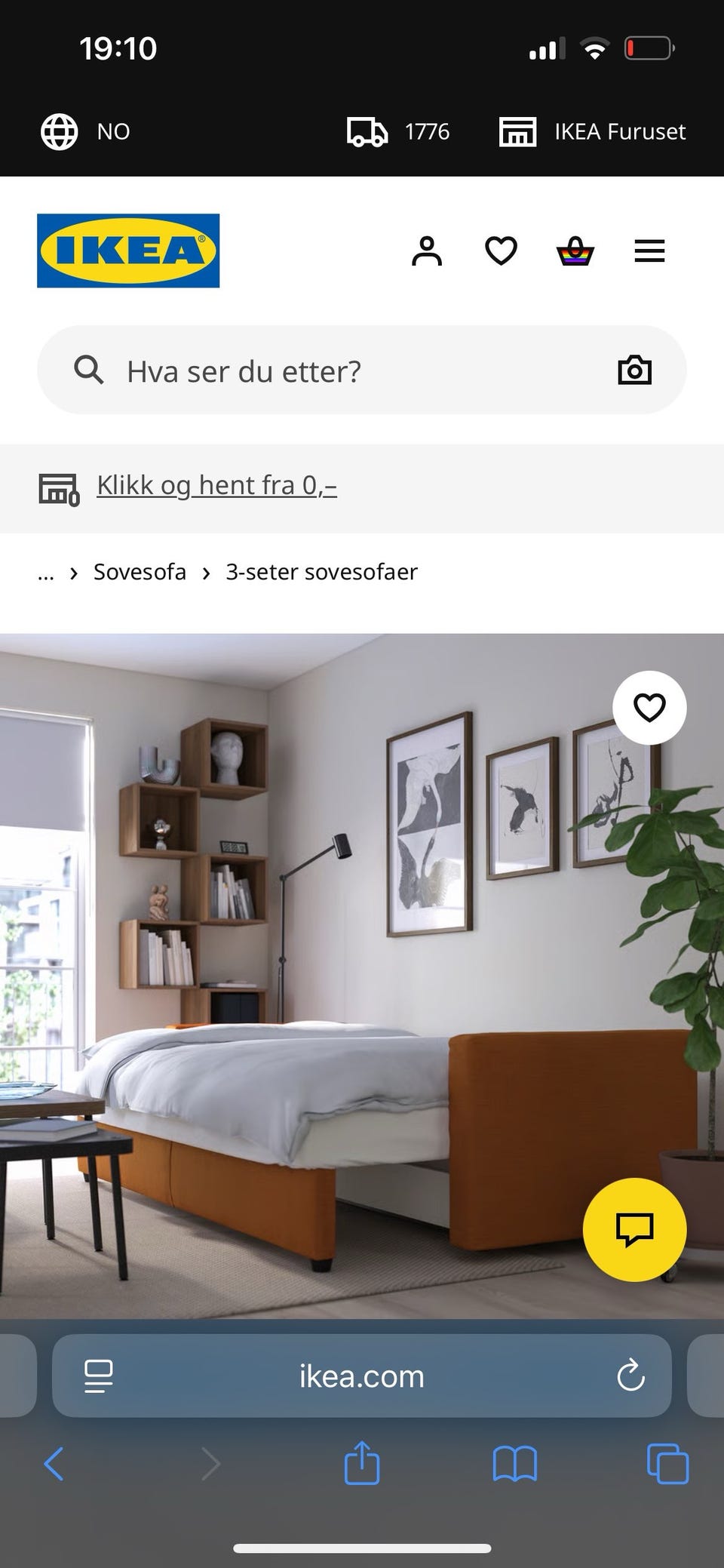Open the Klikk og hent fra 0,– link
Image resolution: width=724 pixels, height=1568 pixels.
[x=215, y=486]
